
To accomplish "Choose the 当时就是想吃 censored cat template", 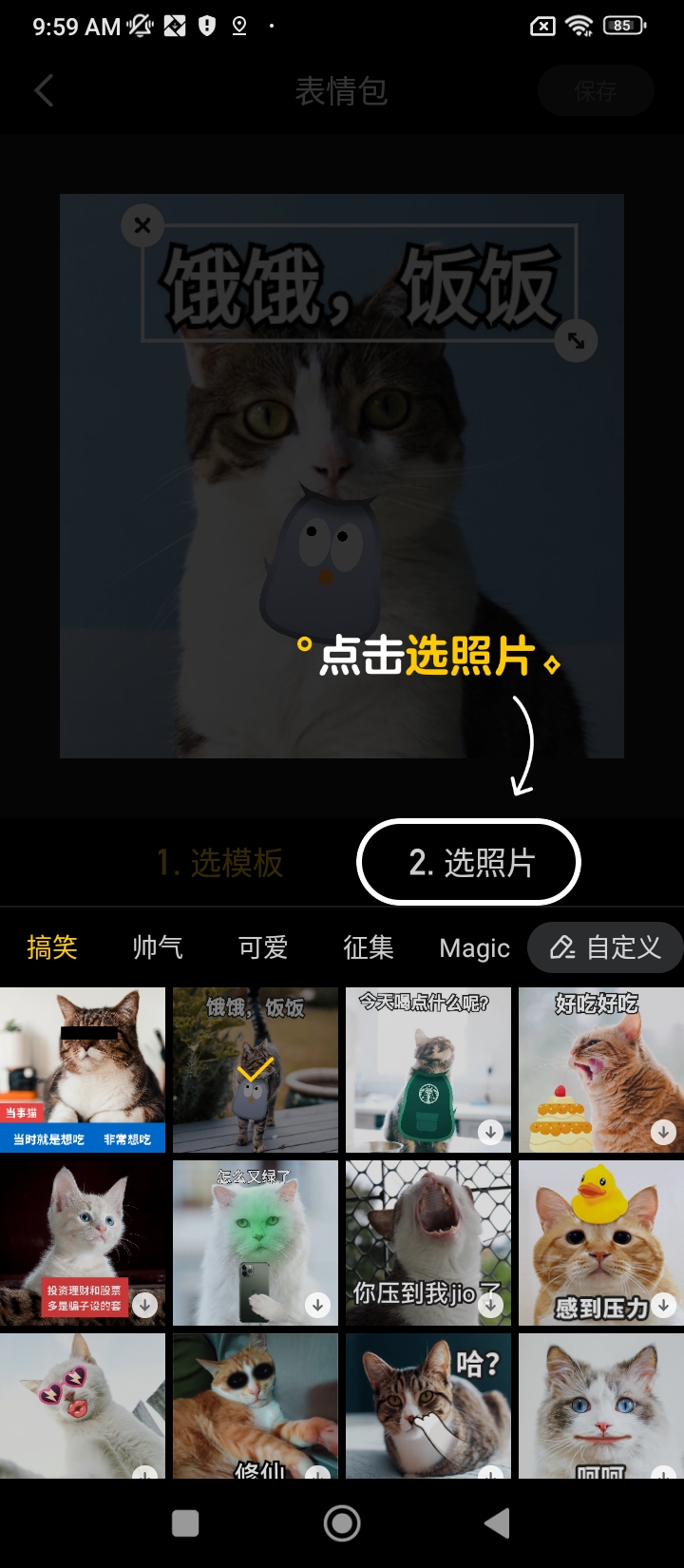I will pos(83,1070).
